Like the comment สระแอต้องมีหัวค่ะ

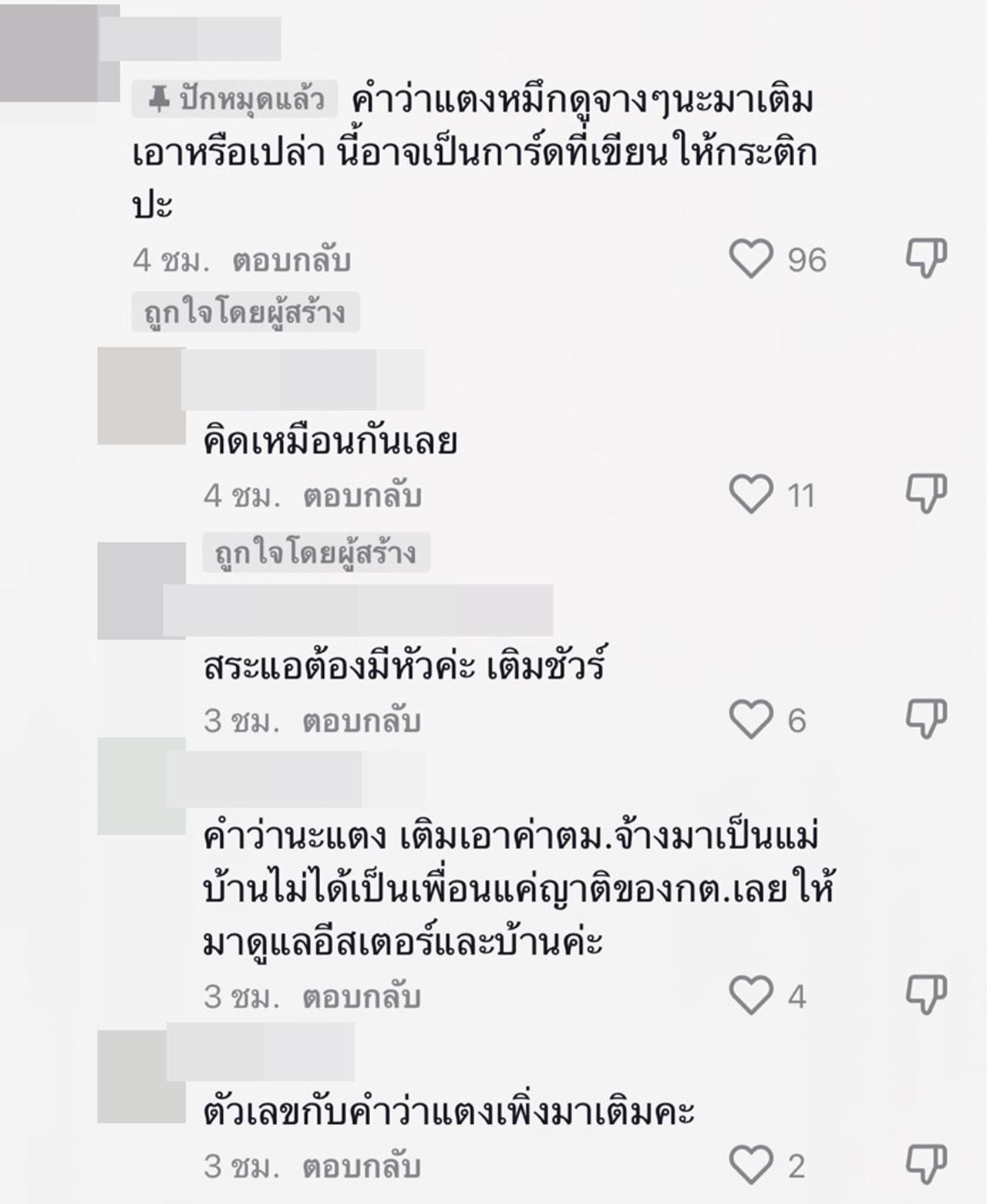tap(751, 720)
